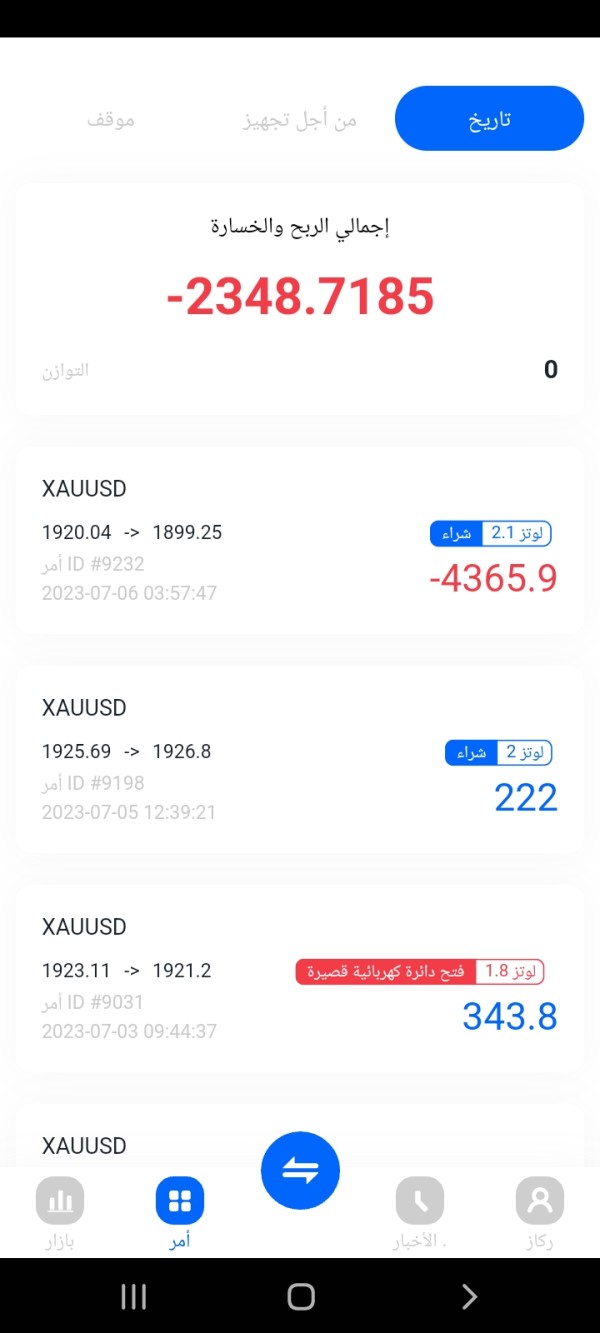Switch to the تاريخ history tab

pos(489,119)
